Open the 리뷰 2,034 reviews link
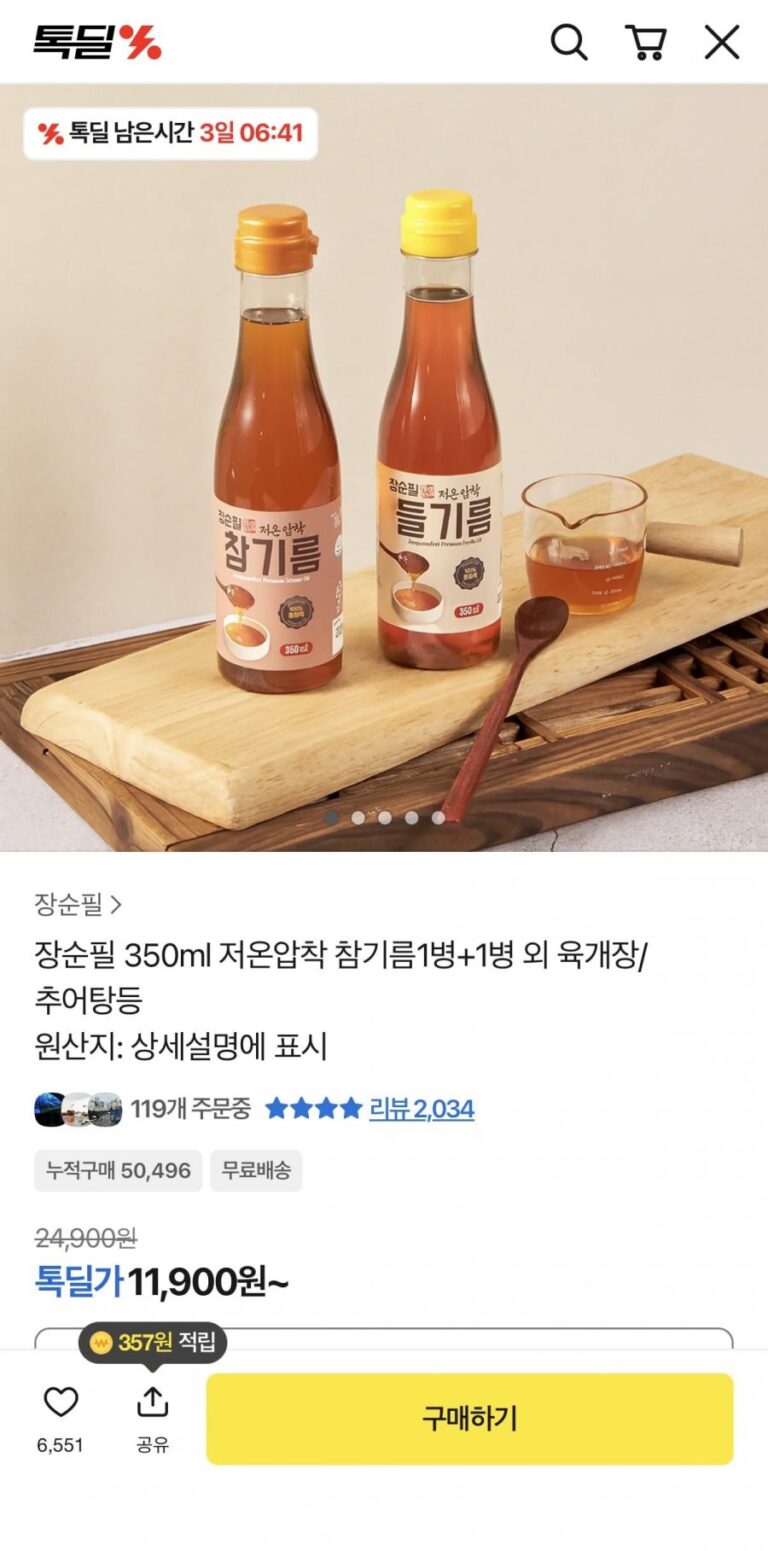 coord(421,1109)
